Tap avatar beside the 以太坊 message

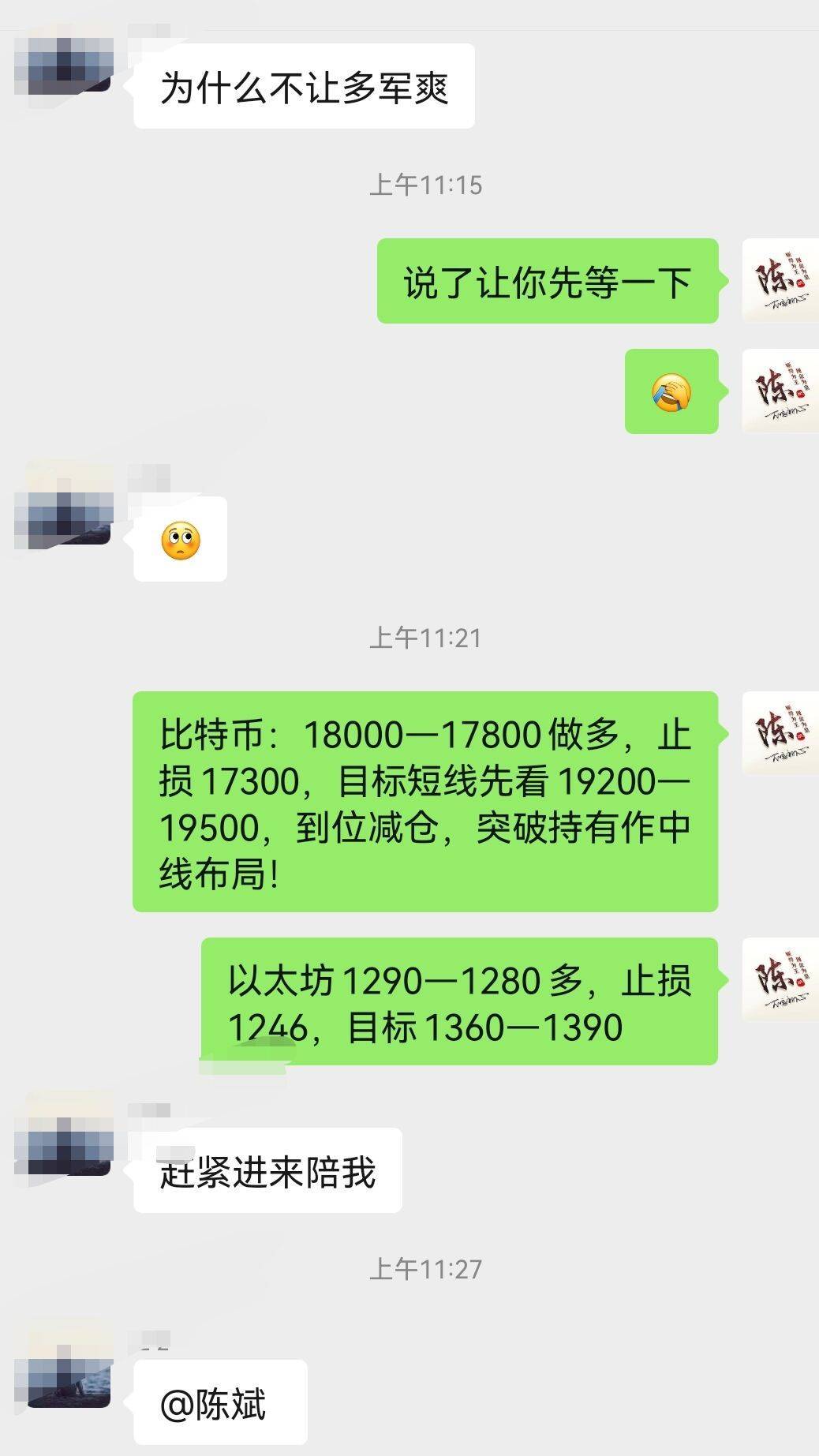[x=780, y=979]
